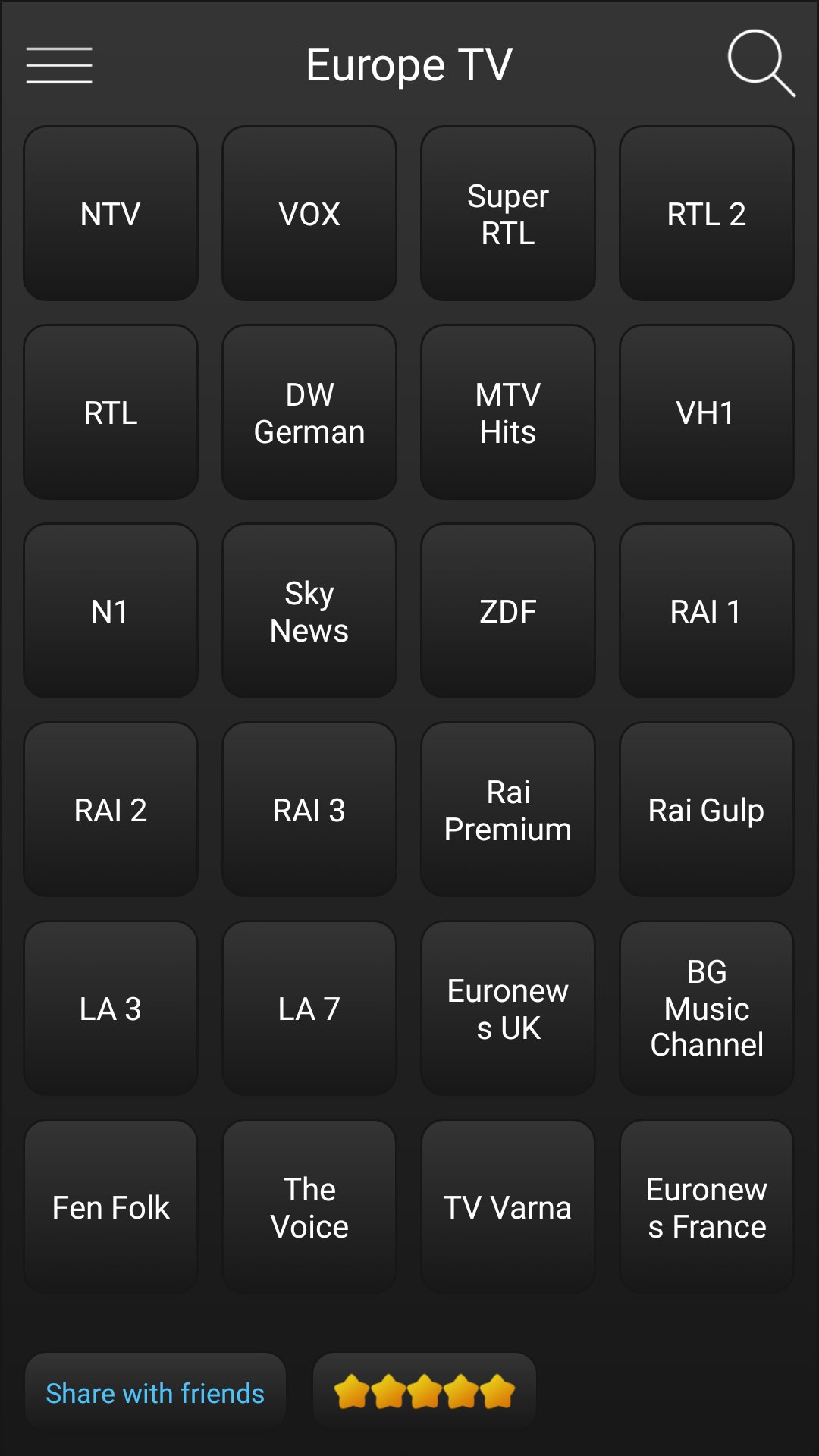This screenshot has width=819, height=1456.
Task: Select the RTL 2 channel
Action: (706, 213)
